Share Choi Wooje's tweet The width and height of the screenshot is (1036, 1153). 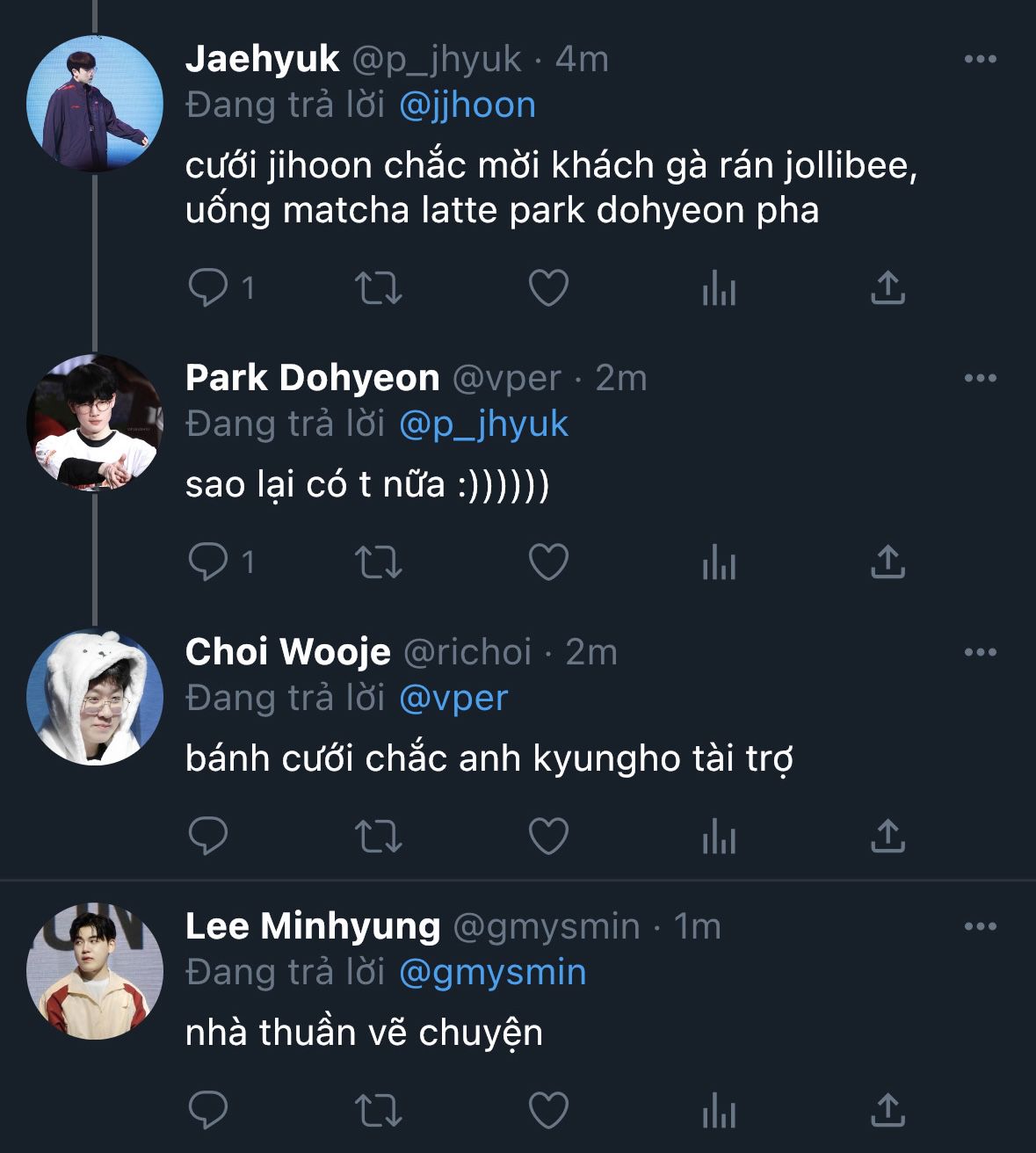click(x=887, y=836)
